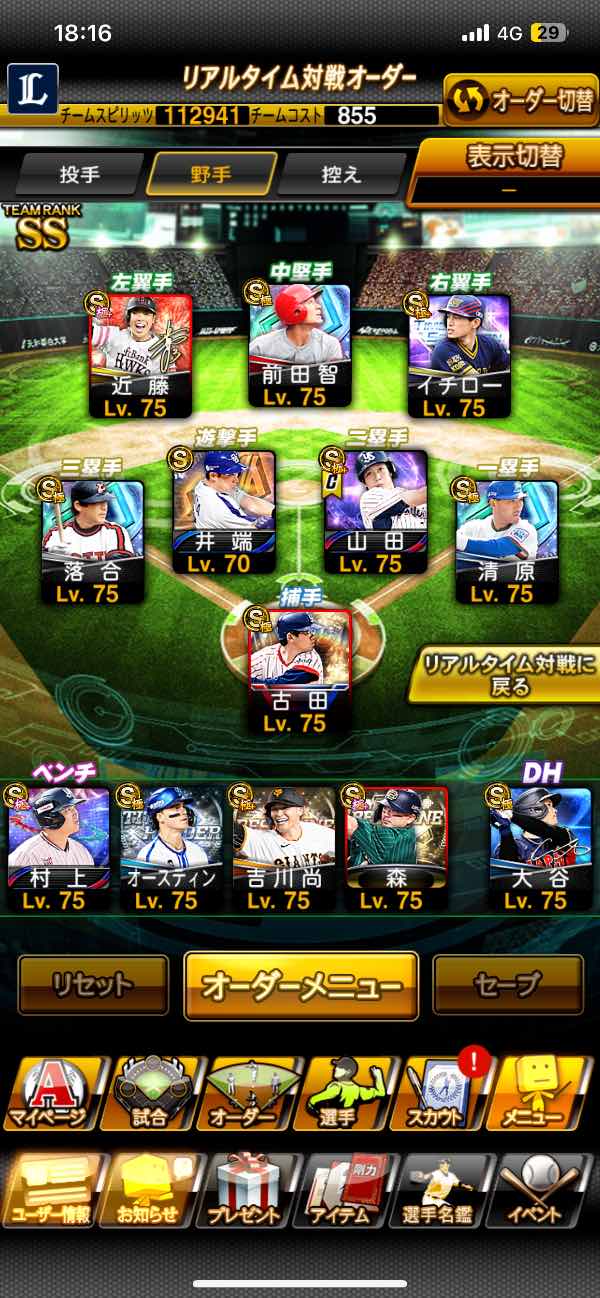Switch to the 投手 tab
This screenshot has height=1298, width=600.
(79, 173)
